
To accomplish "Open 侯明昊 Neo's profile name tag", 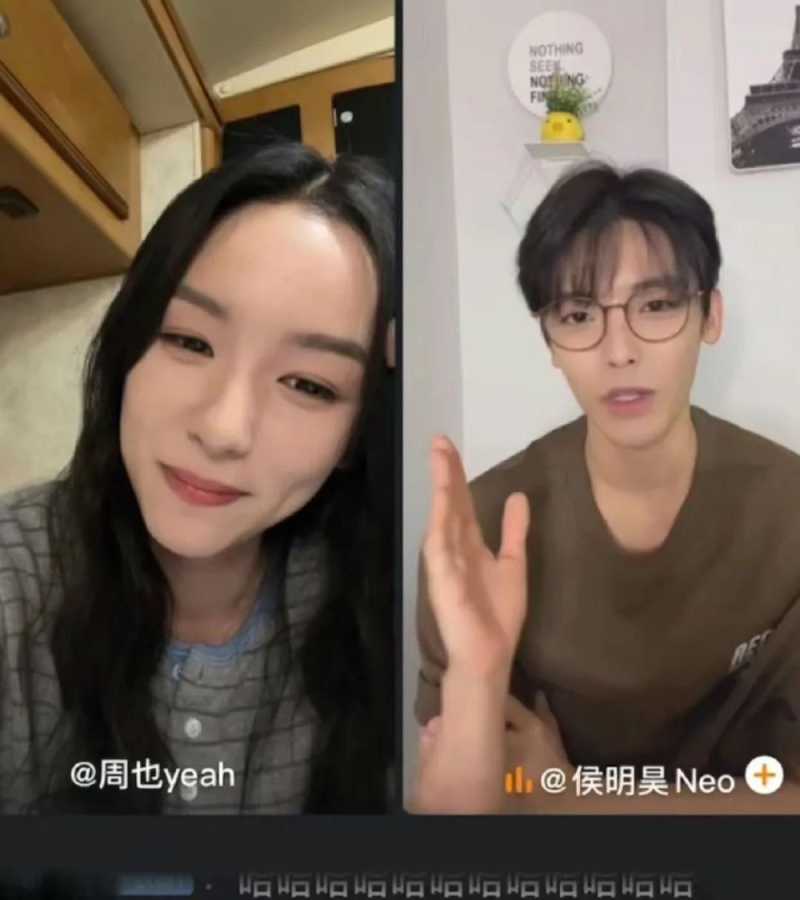I will pyautogui.click(x=638, y=780).
